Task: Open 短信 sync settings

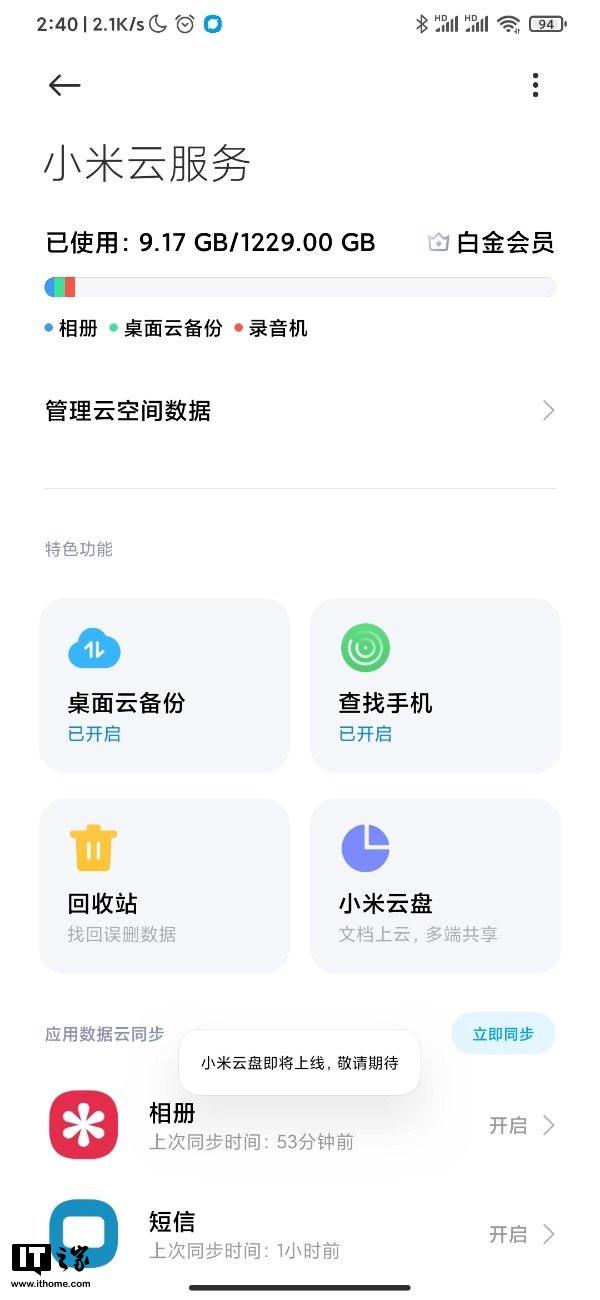Action: pyautogui.click(x=300, y=1234)
